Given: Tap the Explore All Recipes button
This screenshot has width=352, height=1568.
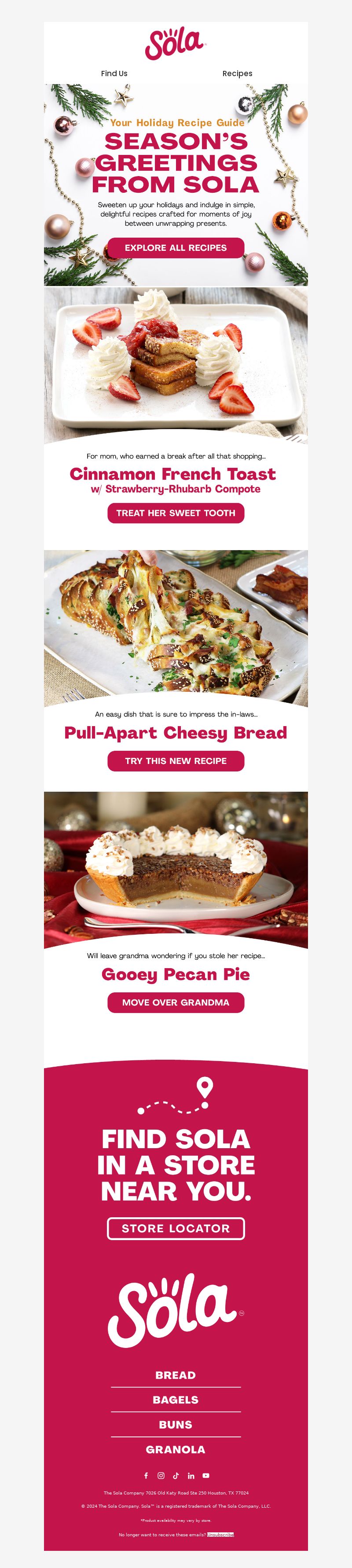Looking at the screenshot, I should [176, 248].
